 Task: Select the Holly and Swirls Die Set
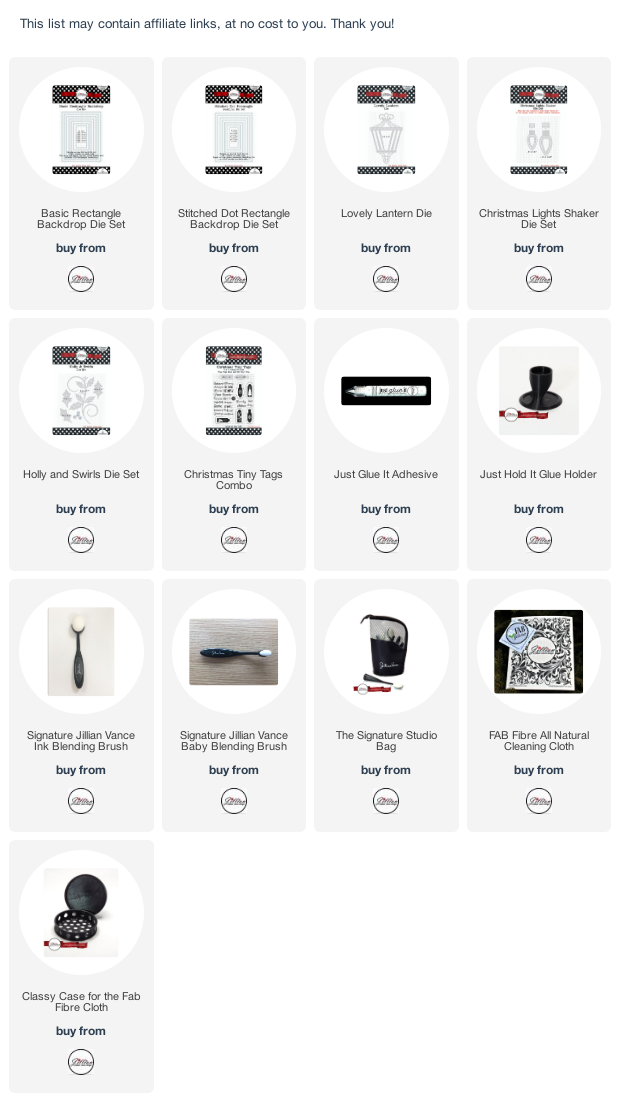[81, 444]
